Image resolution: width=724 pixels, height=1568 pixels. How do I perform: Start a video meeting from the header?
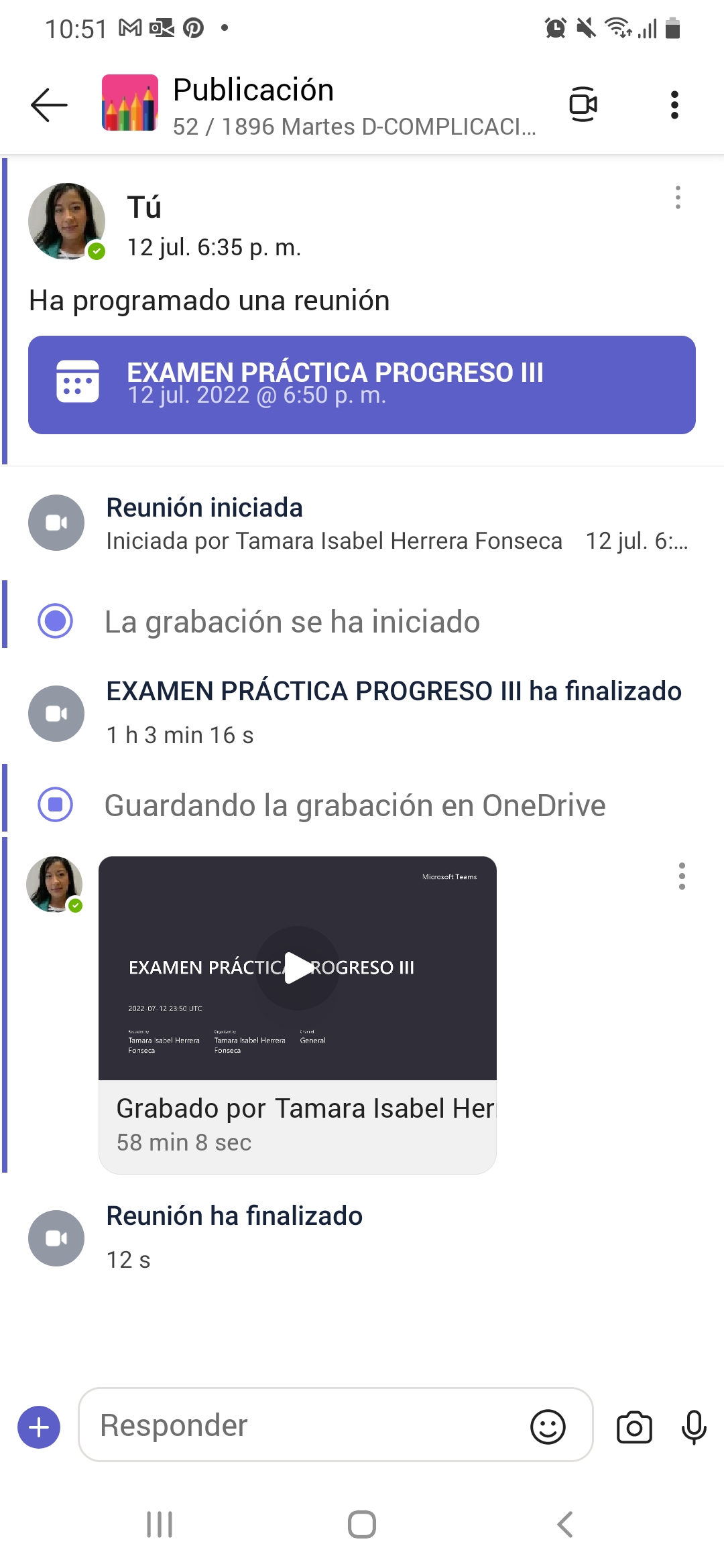tap(583, 105)
